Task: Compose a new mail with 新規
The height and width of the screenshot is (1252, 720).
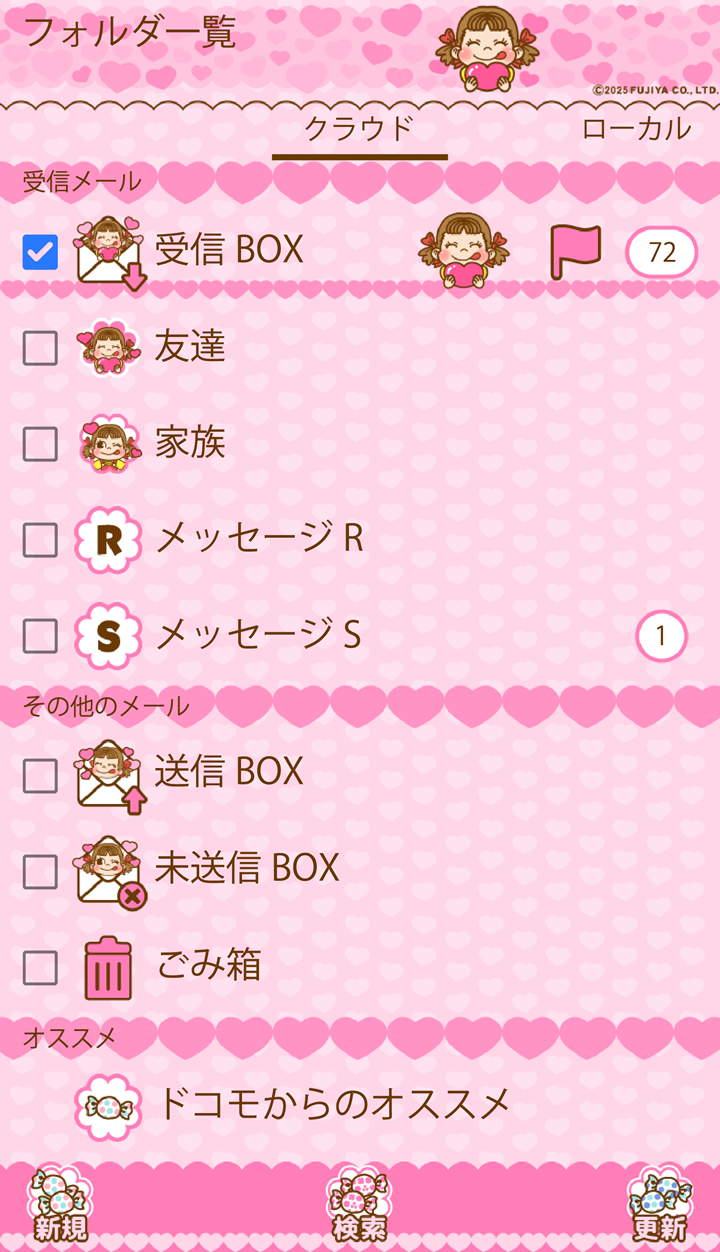Action: point(61,1206)
